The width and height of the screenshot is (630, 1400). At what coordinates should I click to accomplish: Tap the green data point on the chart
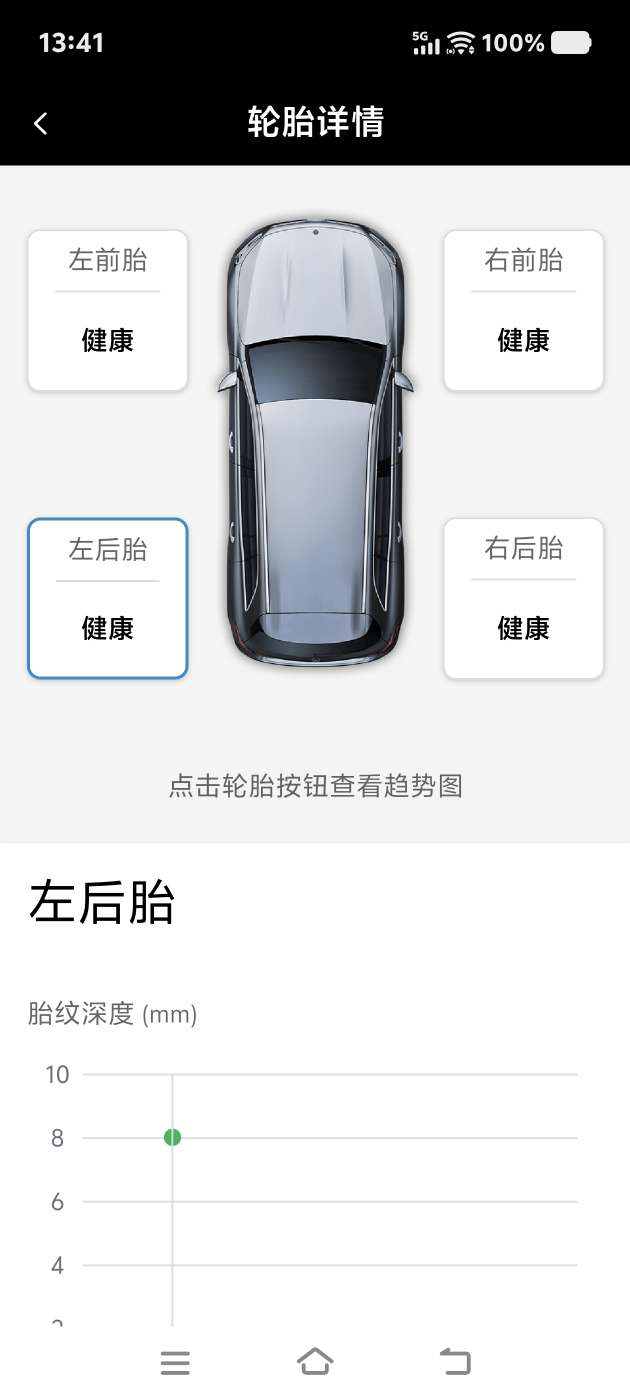pyautogui.click(x=172, y=1137)
